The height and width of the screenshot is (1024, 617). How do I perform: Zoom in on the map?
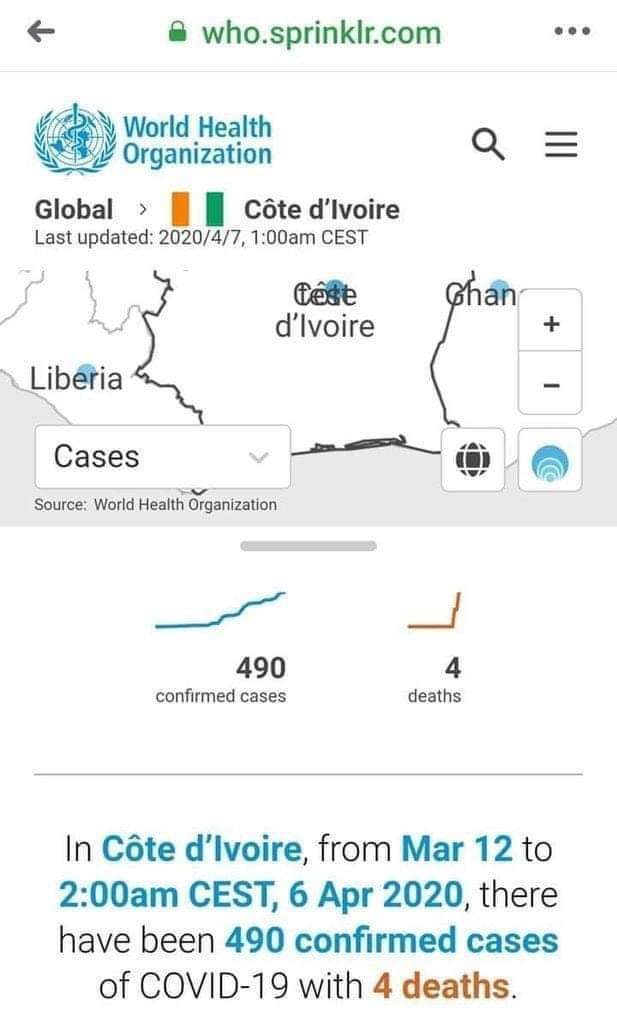(550, 324)
